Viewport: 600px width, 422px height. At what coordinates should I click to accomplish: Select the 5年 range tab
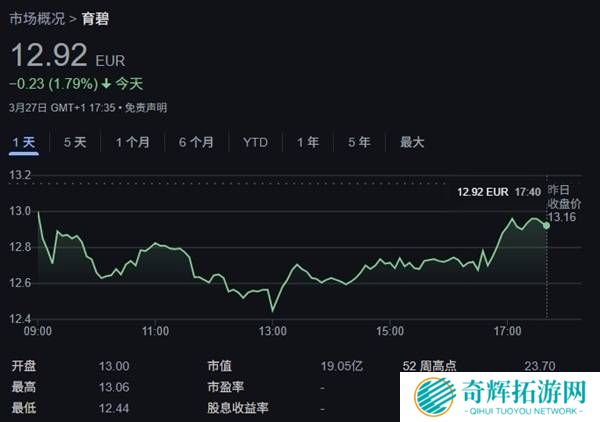point(359,142)
